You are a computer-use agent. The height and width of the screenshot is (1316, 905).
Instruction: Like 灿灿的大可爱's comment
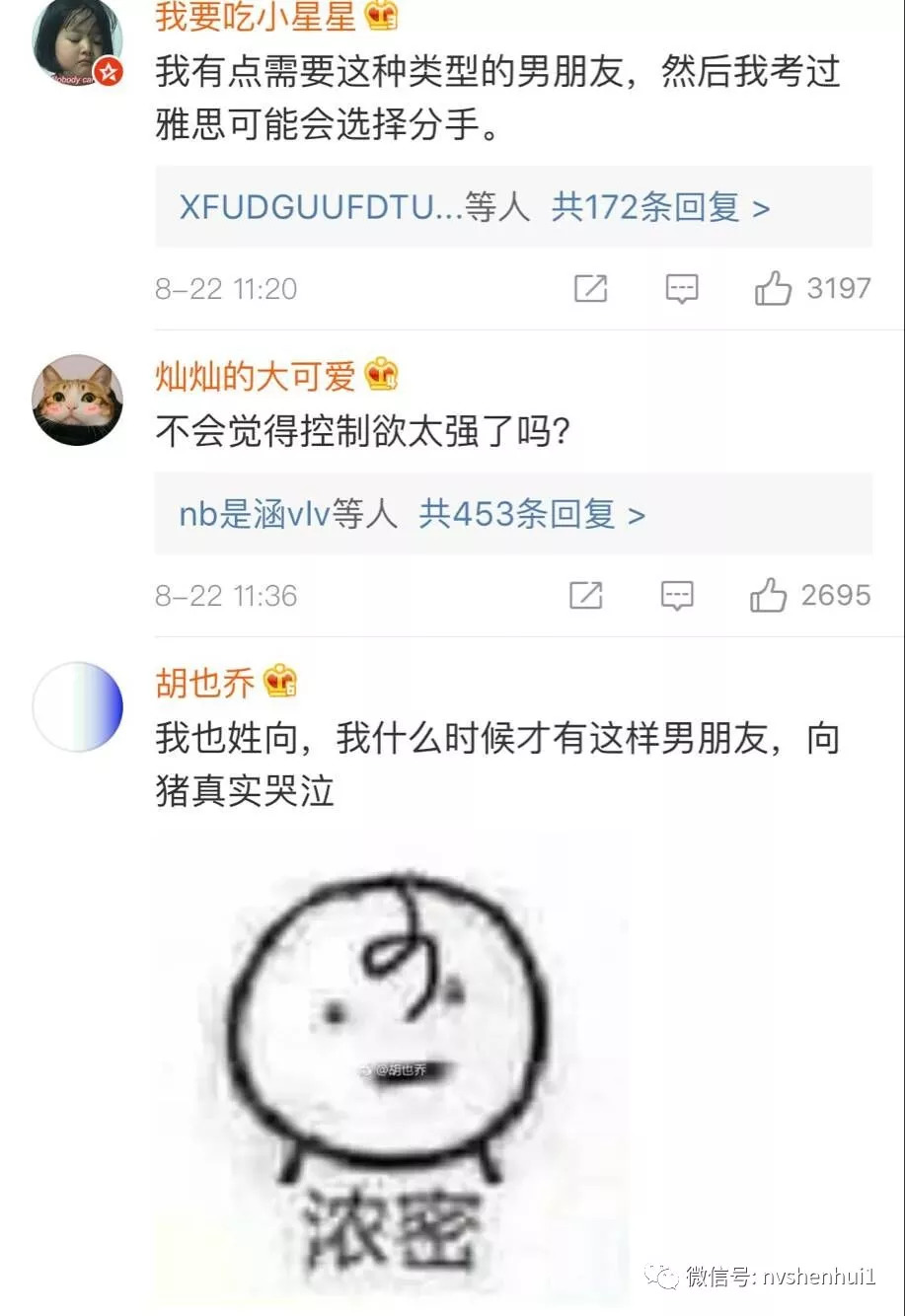point(769,596)
